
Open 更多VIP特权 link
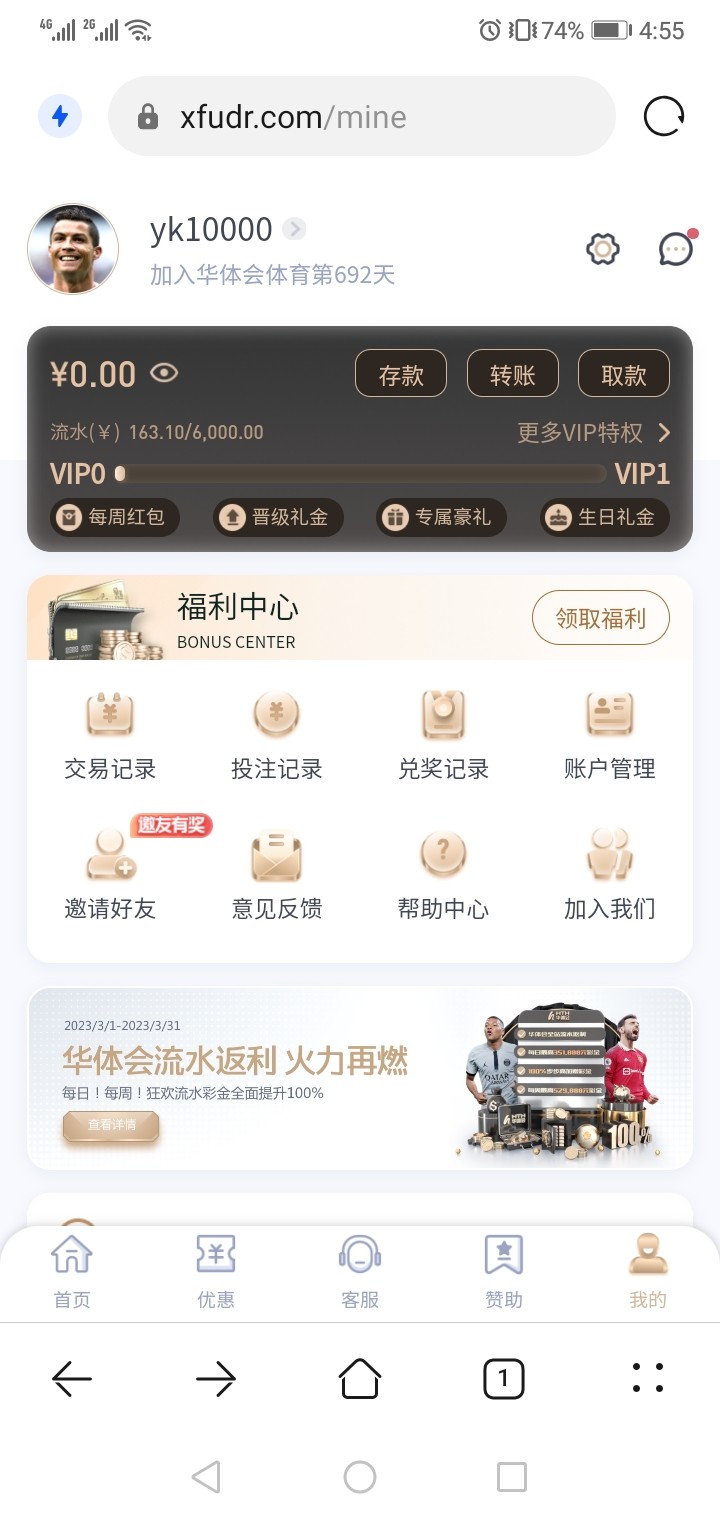(592, 433)
